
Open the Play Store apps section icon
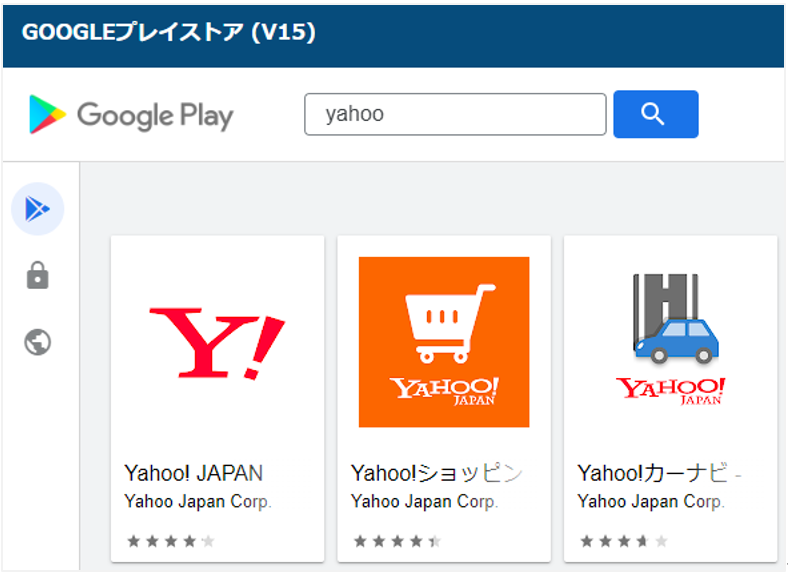[x=37, y=209]
